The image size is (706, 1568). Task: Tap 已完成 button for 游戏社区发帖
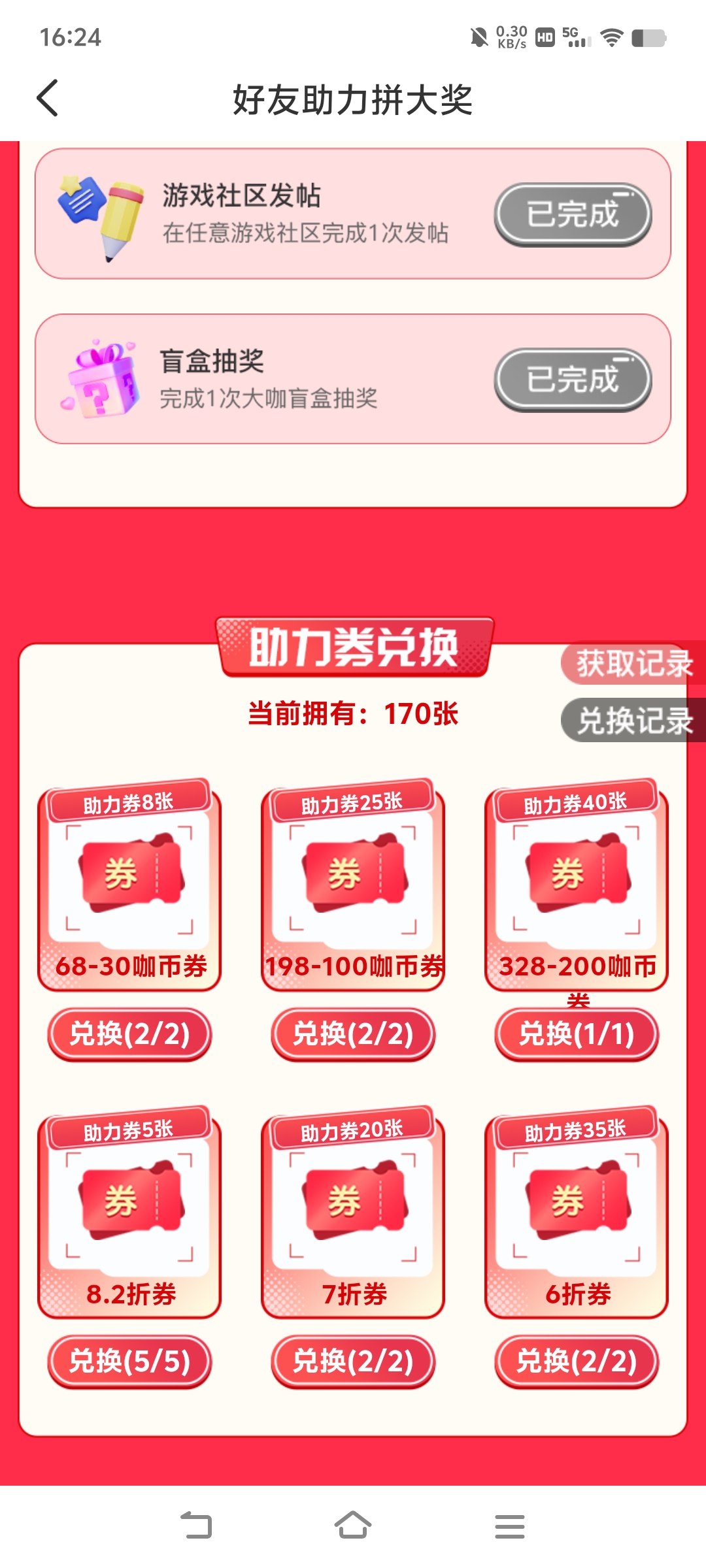[x=573, y=214]
